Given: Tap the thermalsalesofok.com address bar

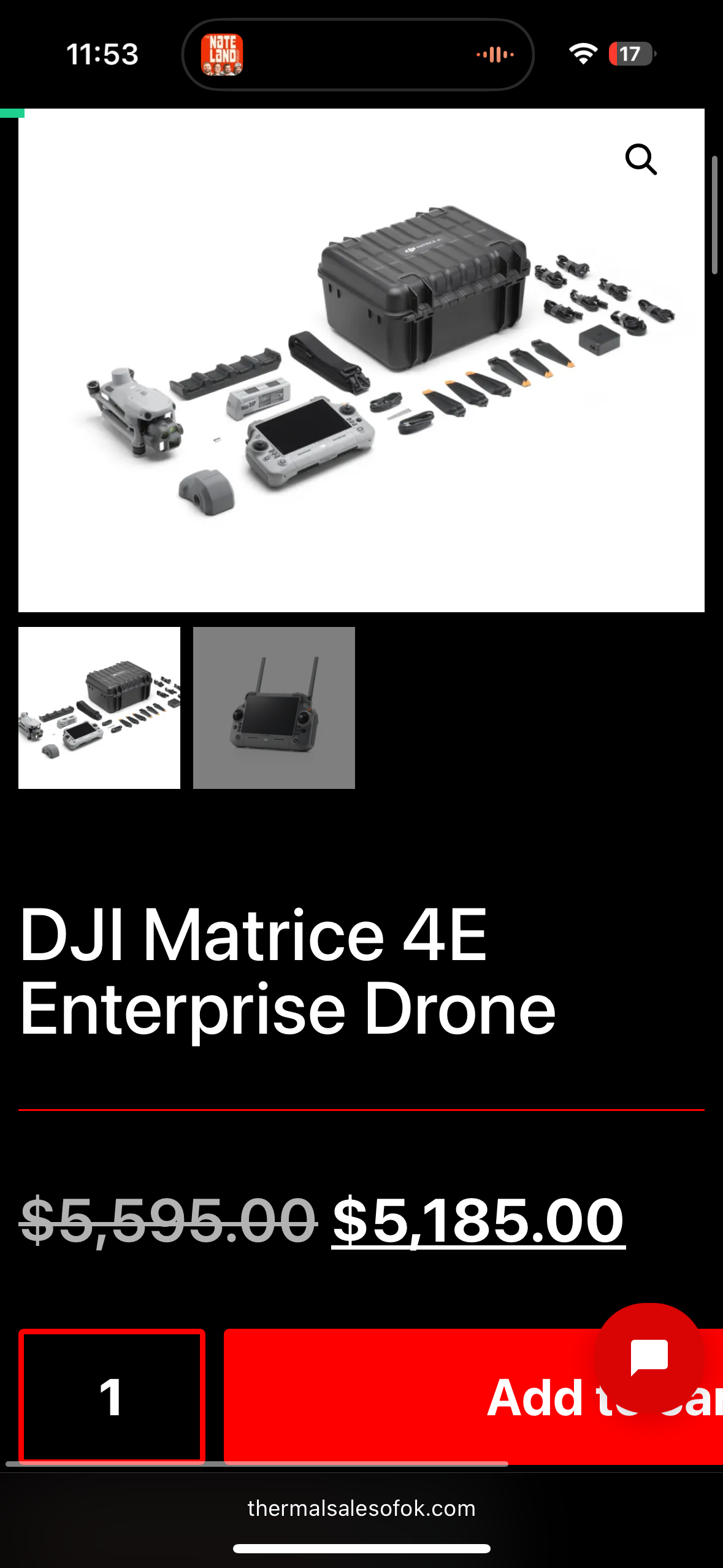Looking at the screenshot, I should 361,1508.
